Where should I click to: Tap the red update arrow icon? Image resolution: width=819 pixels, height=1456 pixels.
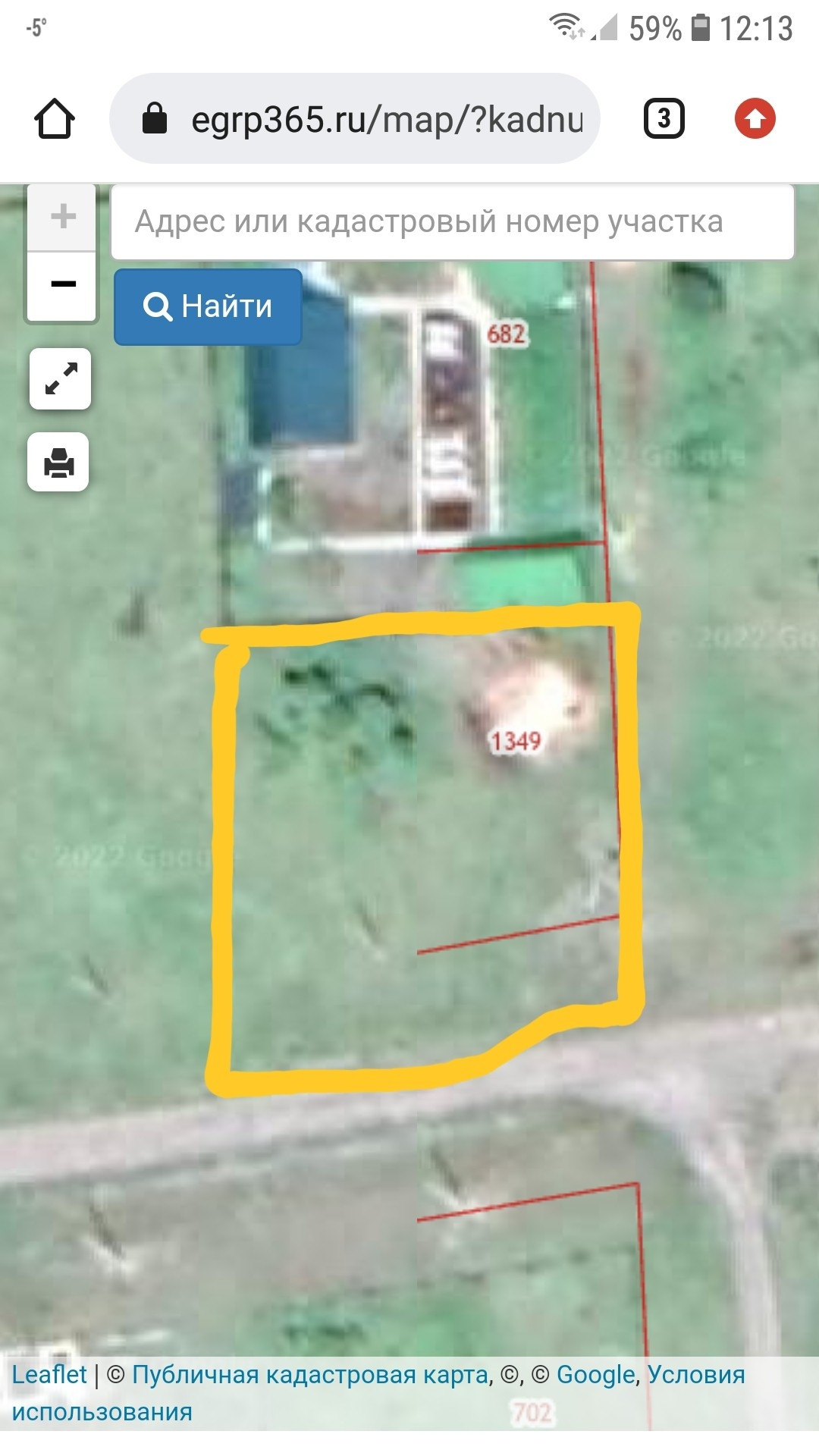point(755,119)
